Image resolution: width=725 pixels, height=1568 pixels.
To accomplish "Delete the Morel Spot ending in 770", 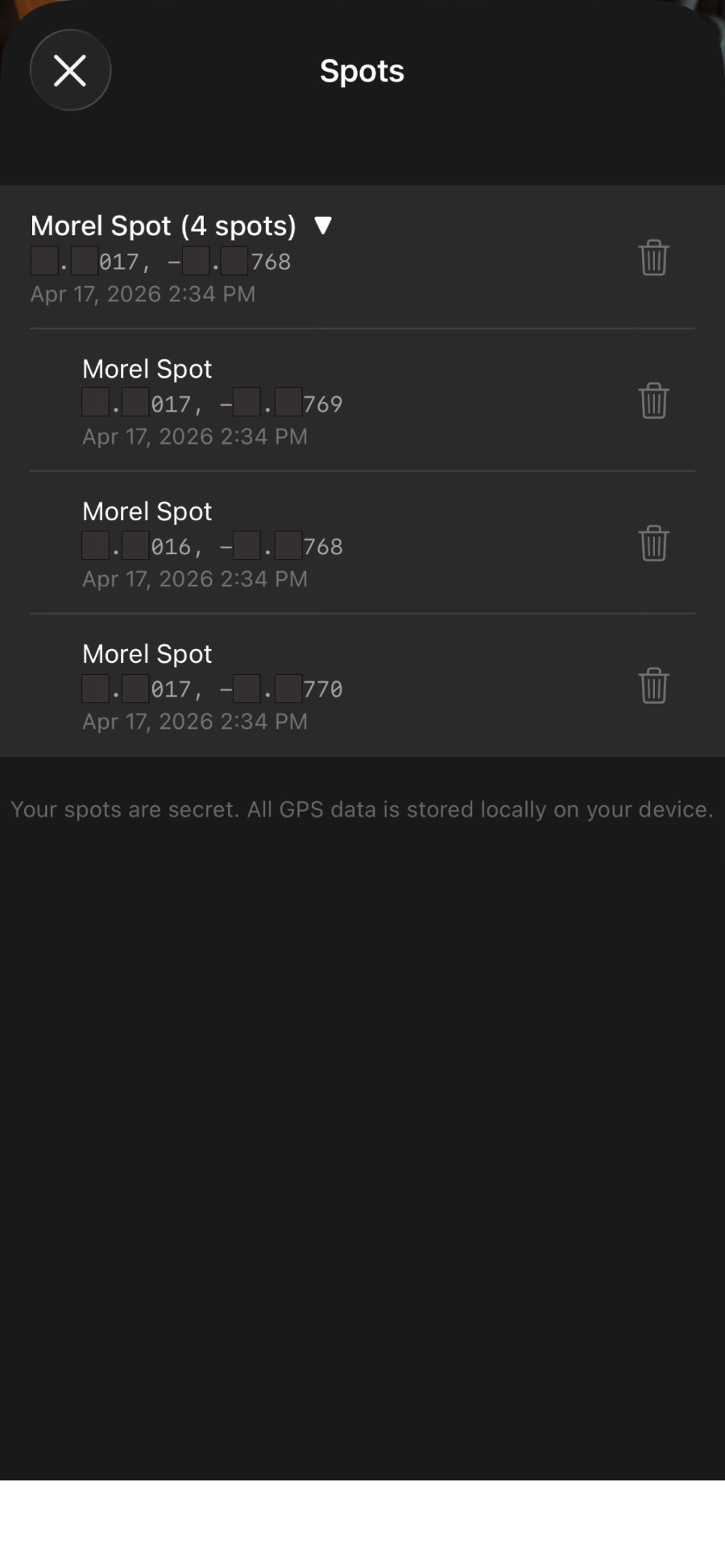I will (x=653, y=685).
